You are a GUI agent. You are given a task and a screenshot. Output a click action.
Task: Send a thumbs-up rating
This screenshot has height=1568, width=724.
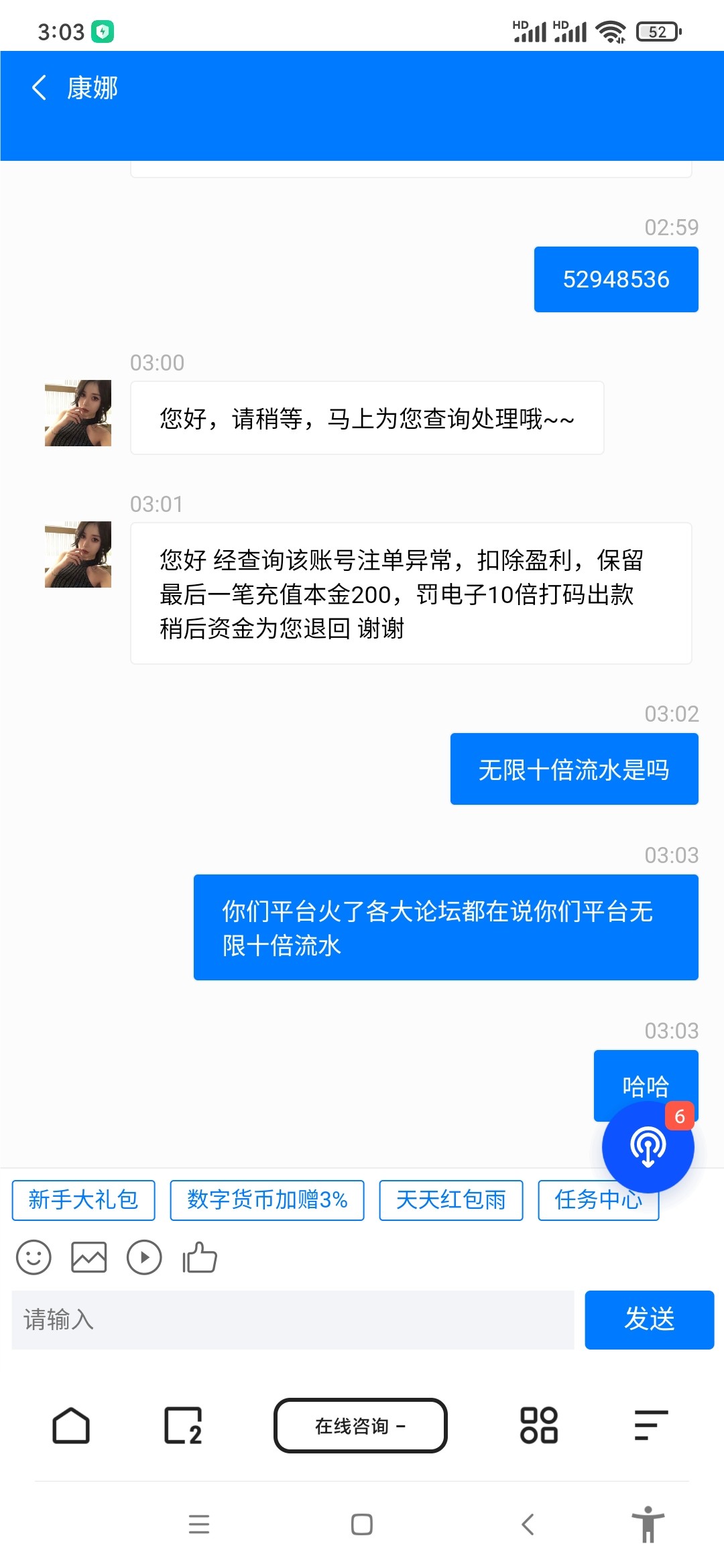tap(200, 1257)
